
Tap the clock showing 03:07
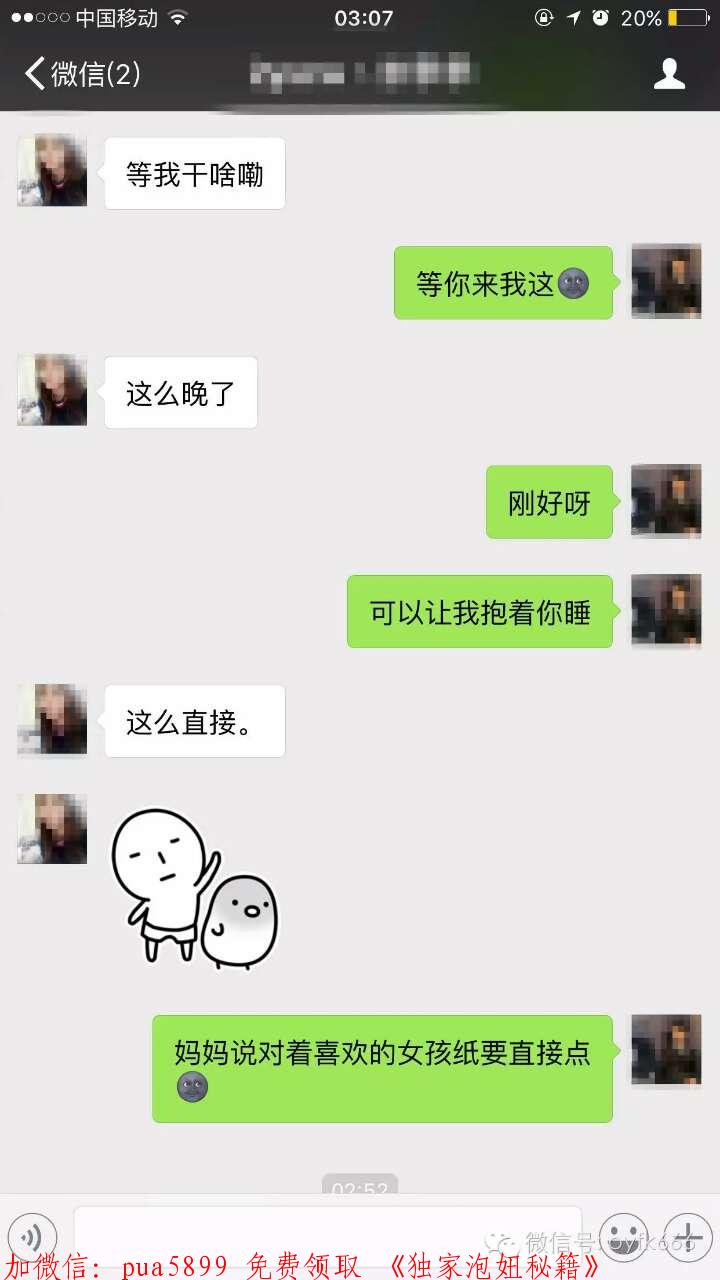click(x=362, y=16)
